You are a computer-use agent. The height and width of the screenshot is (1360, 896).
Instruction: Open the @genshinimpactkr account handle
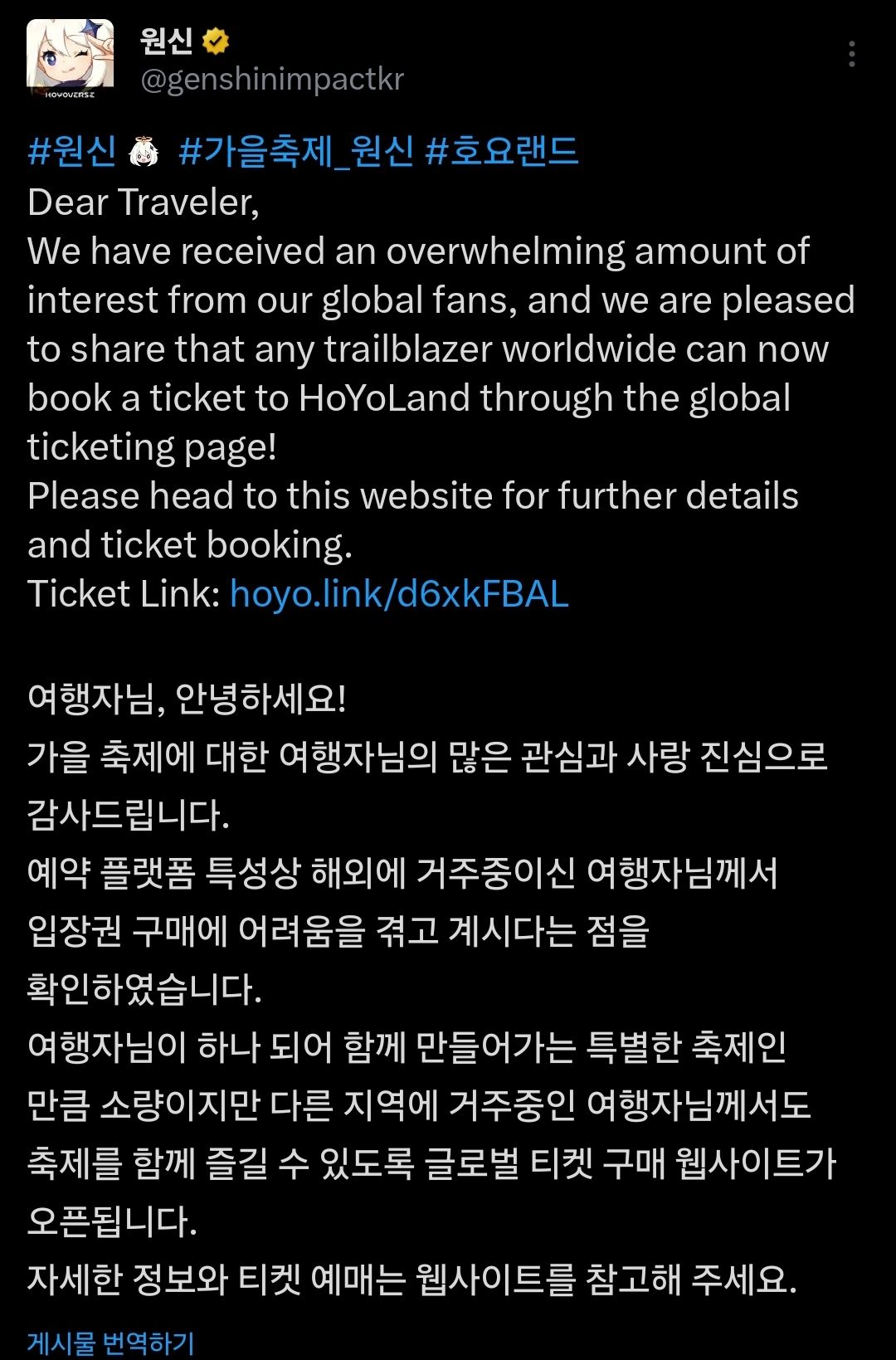pyautogui.click(x=271, y=80)
